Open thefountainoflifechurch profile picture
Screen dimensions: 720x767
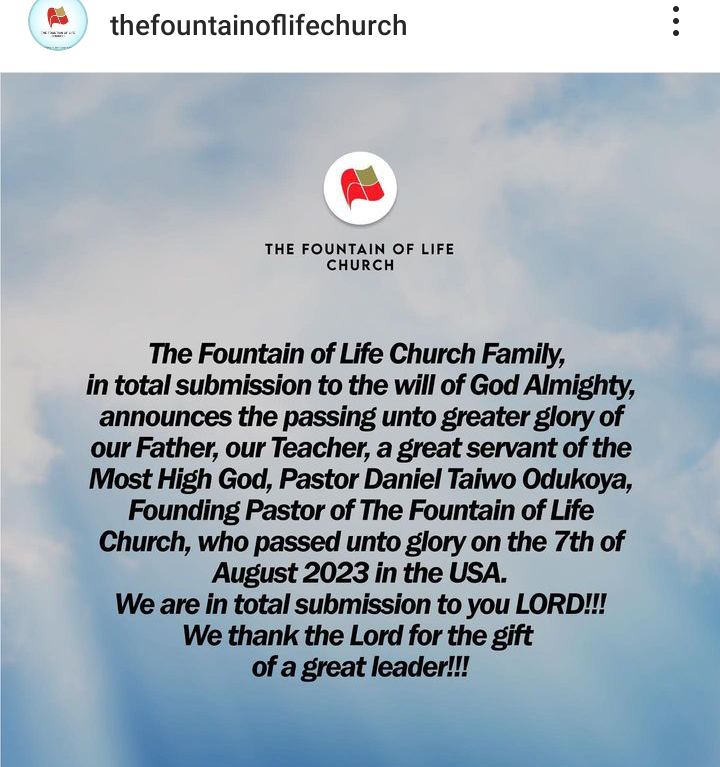click(58, 24)
